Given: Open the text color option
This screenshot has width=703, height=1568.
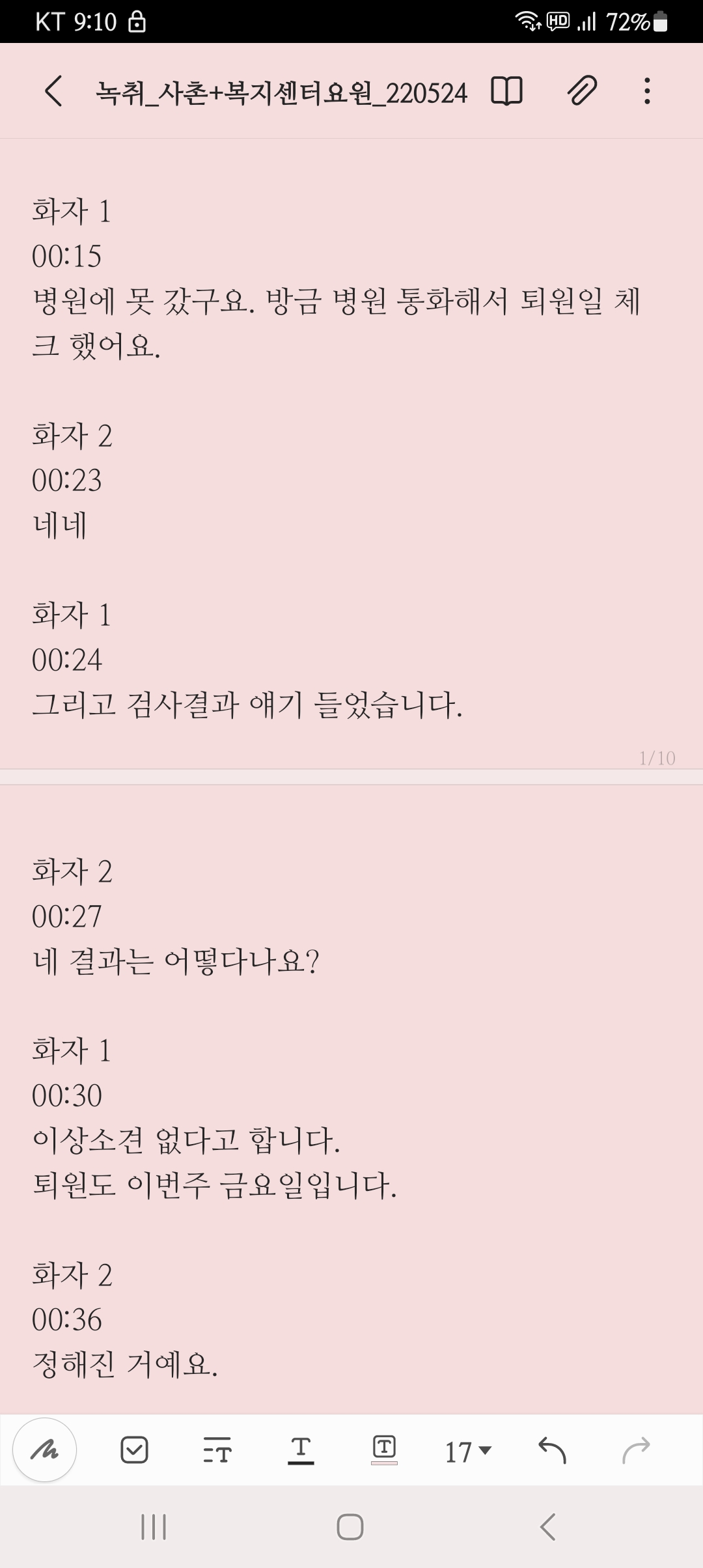Looking at the screenshot, I should [x=301, y=1450].
